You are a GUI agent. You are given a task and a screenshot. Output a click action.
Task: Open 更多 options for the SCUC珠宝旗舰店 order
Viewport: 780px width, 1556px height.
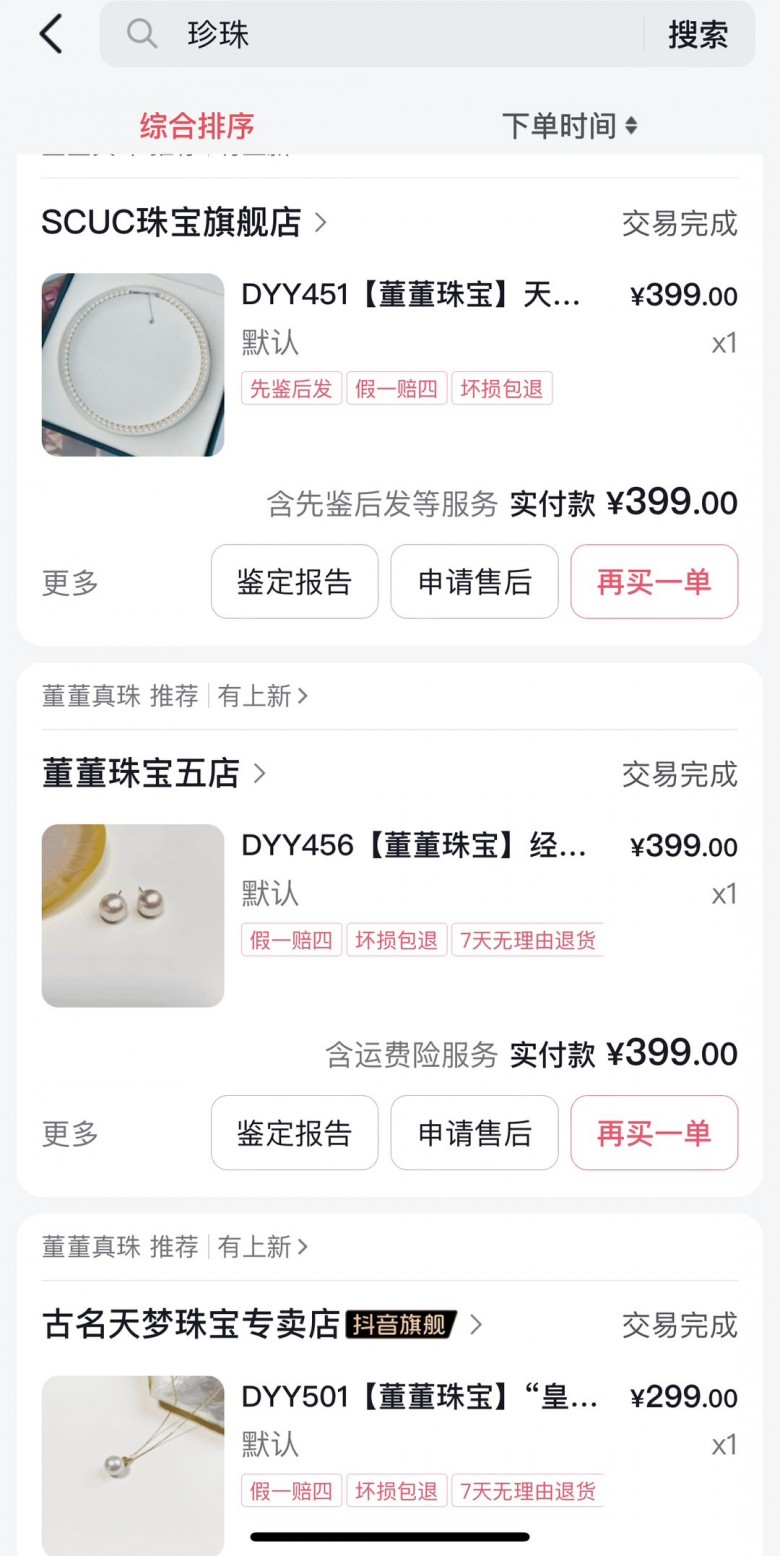(x=70, y=583)
